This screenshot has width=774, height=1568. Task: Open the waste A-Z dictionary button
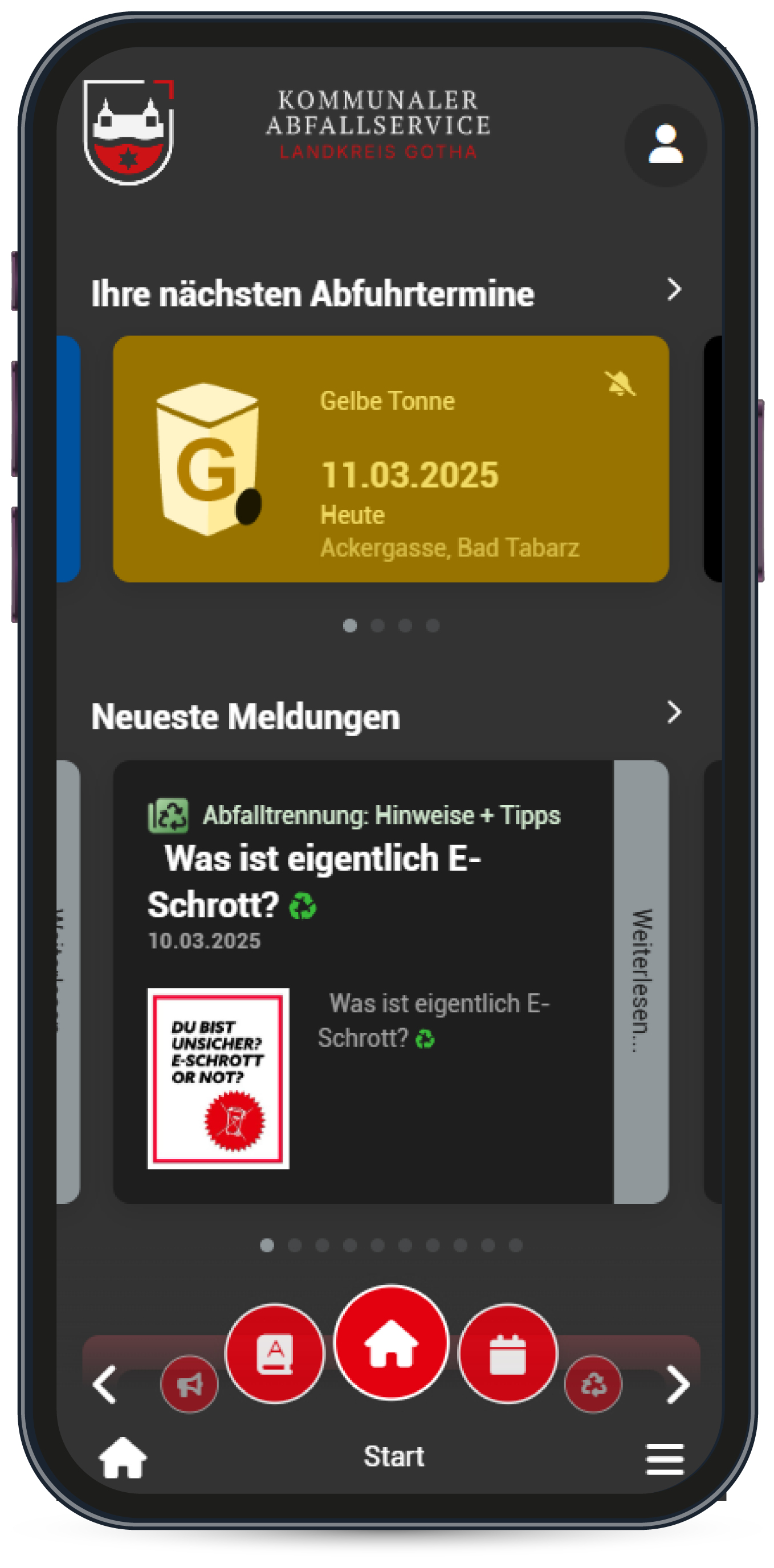tap(275, 1353)
